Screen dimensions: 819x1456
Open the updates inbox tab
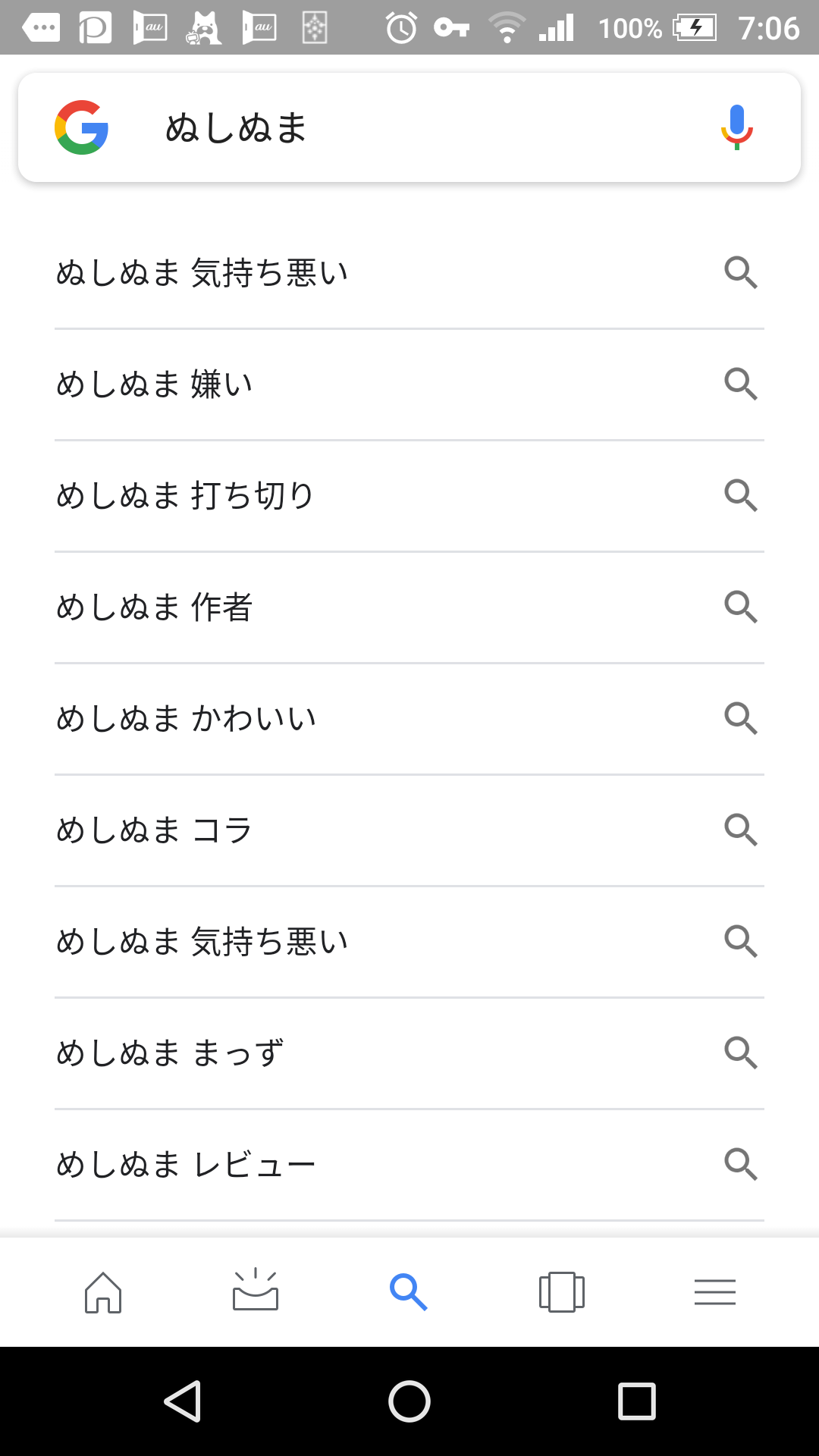click(256, 1291)
